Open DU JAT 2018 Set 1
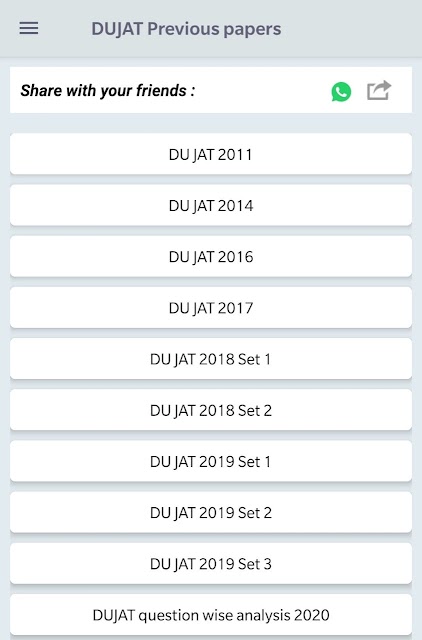This screenshot has height=640, width=422. point(211,359)
